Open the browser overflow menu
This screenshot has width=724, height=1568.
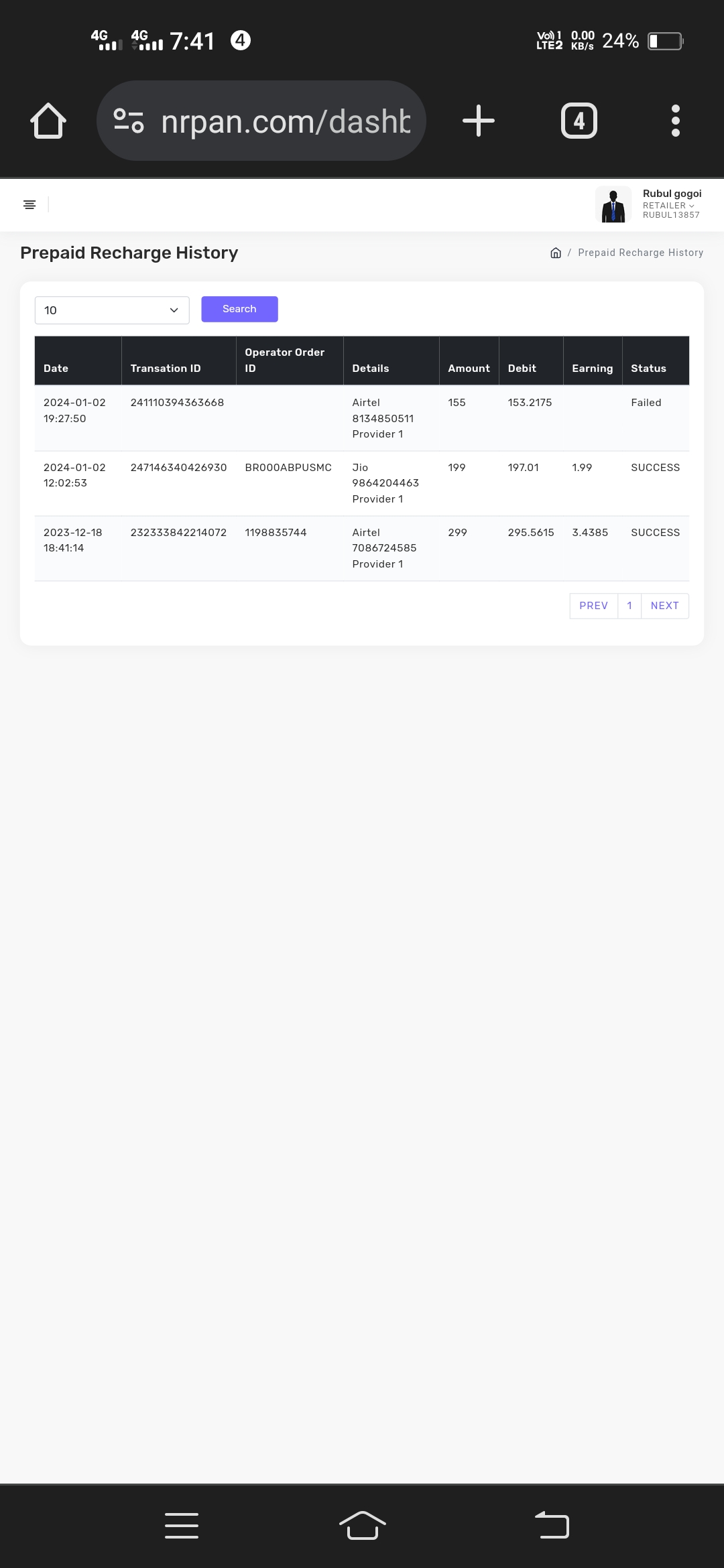(x=675, y=121)
